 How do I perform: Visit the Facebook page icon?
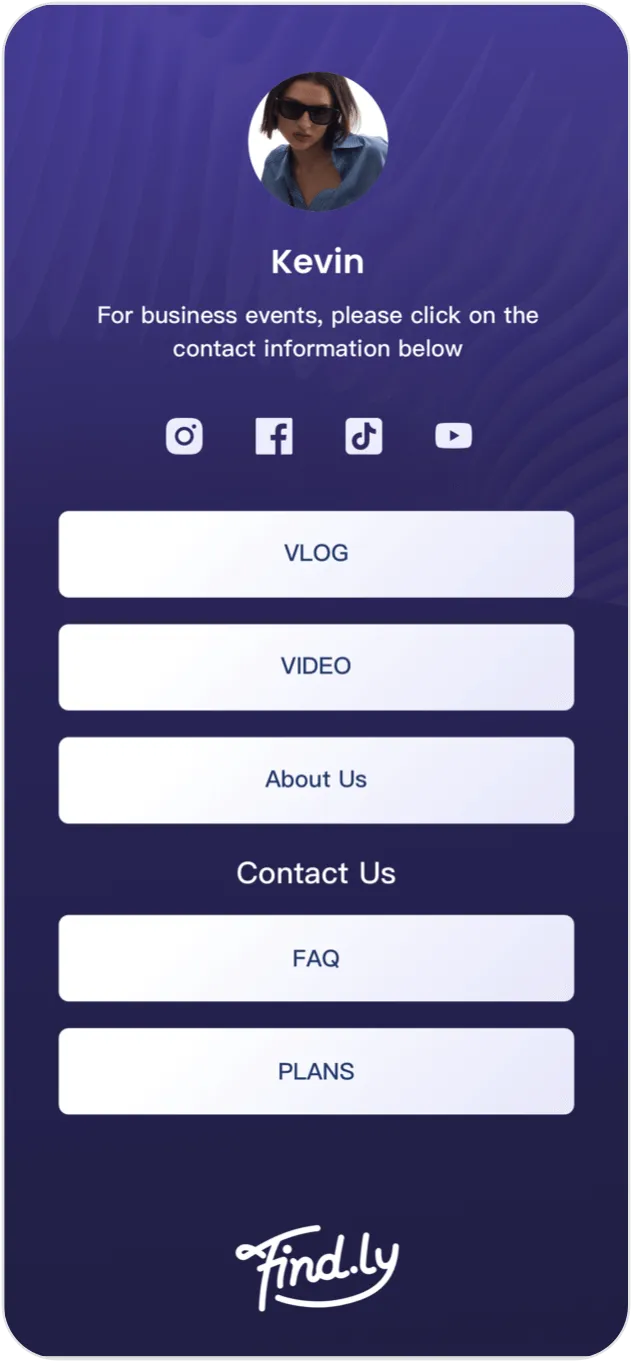click(274, 436)
